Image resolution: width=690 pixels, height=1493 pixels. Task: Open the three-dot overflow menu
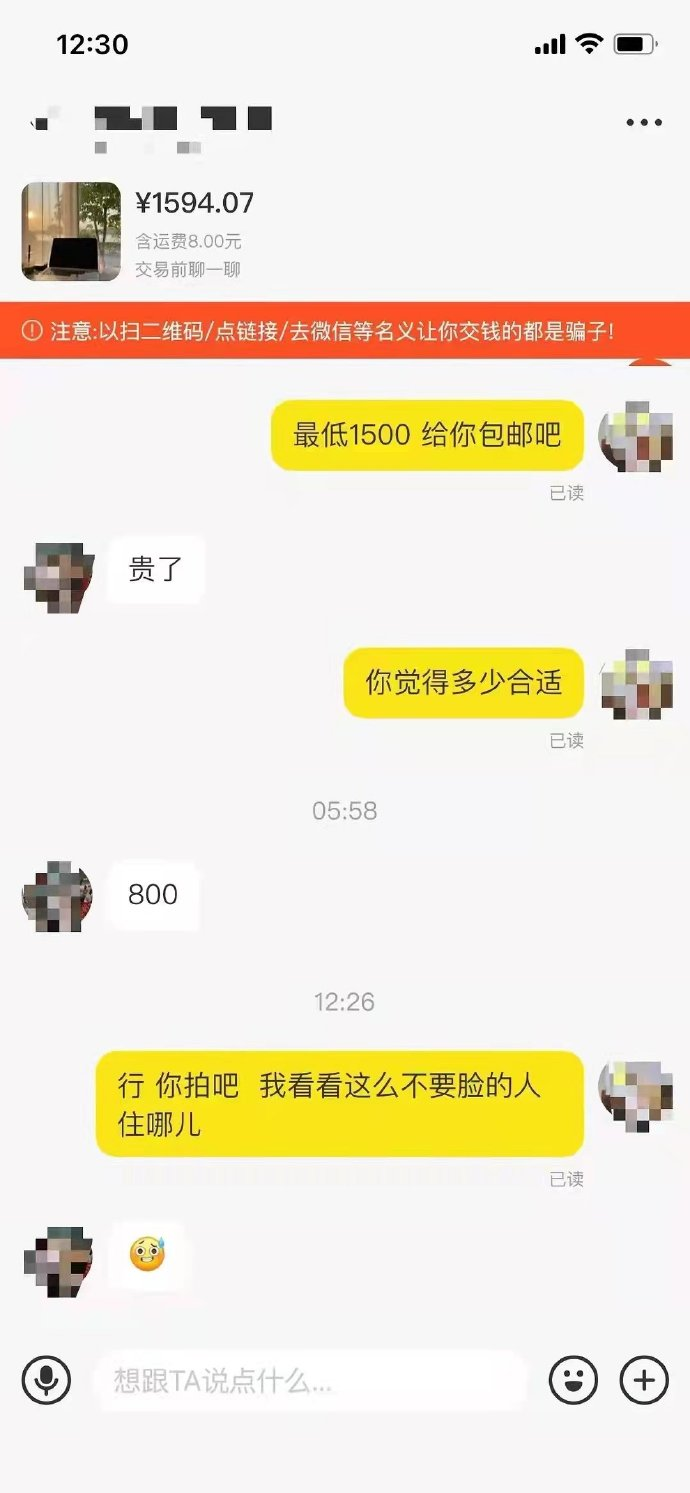(644, 123)
